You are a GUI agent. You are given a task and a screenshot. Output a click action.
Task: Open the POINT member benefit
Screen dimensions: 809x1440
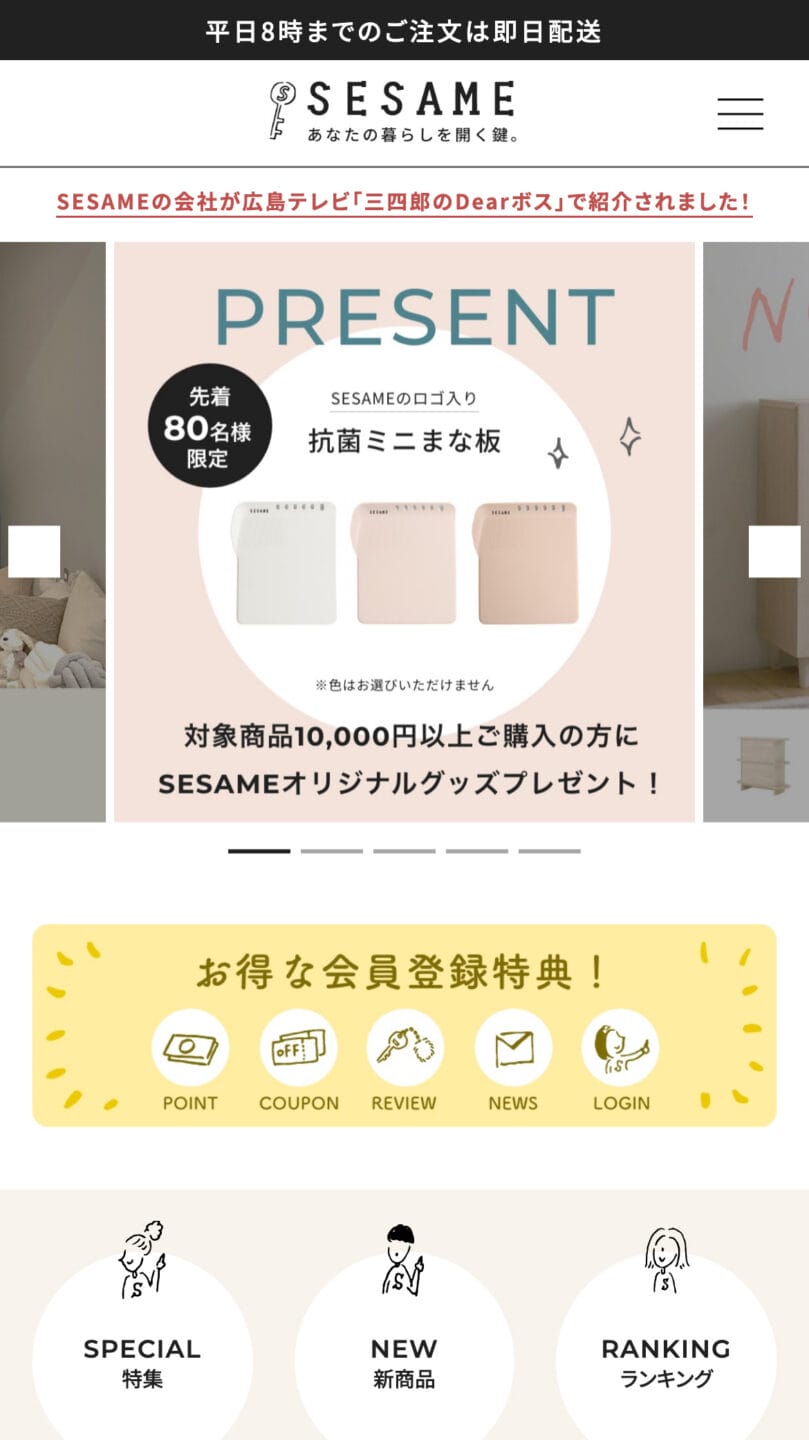tap(190, 1062)
